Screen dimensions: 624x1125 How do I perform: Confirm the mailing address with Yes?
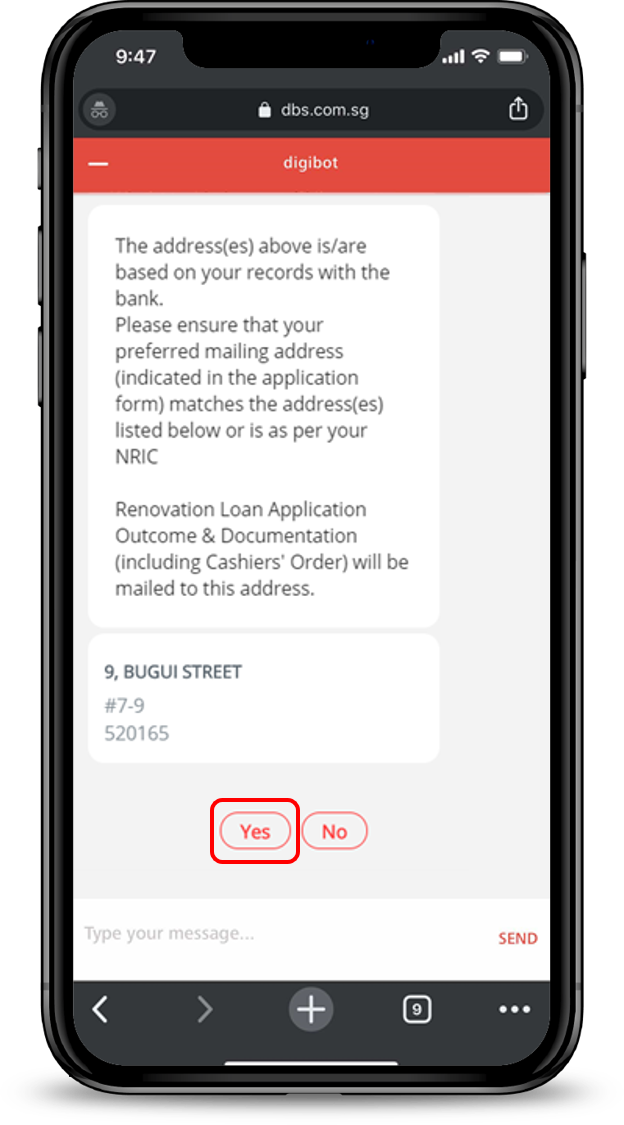click(x=255, y=832)
